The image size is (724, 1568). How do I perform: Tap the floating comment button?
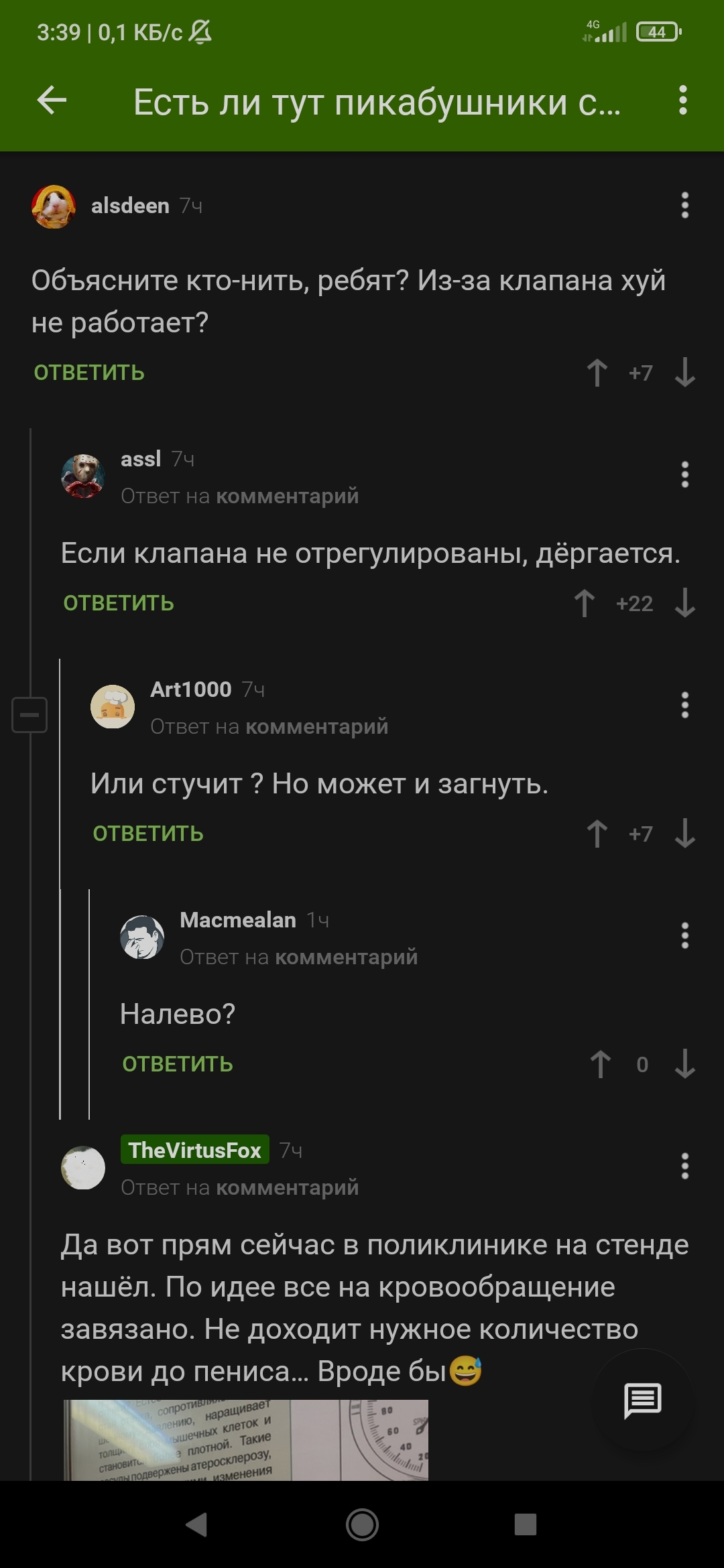click(642, 1400)
